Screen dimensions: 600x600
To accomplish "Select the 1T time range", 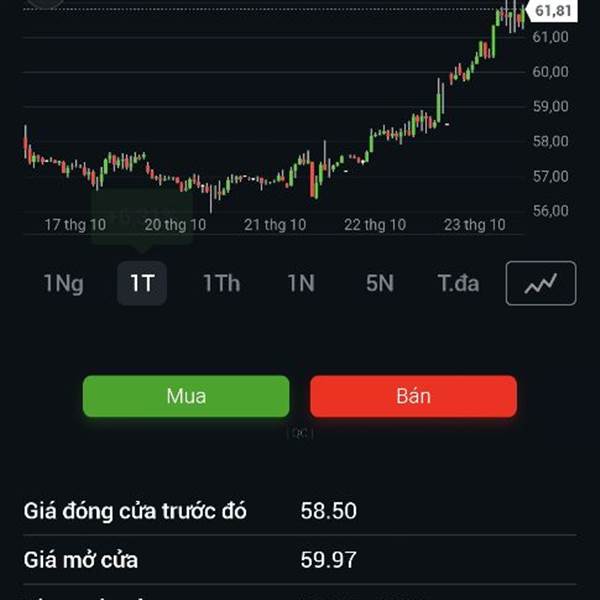I will [x=142, y=283].
